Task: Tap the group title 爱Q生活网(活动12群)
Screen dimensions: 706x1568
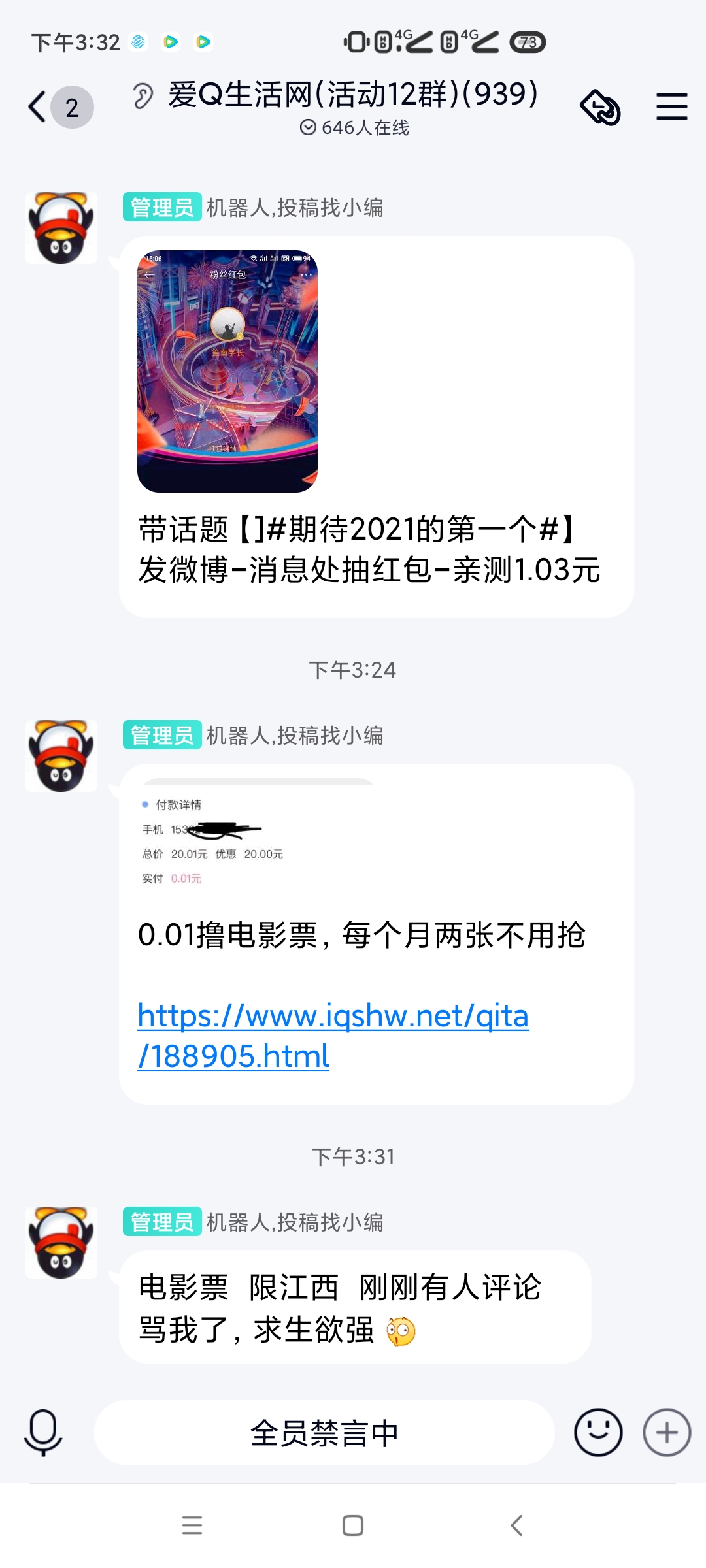Action: [353, 95]
